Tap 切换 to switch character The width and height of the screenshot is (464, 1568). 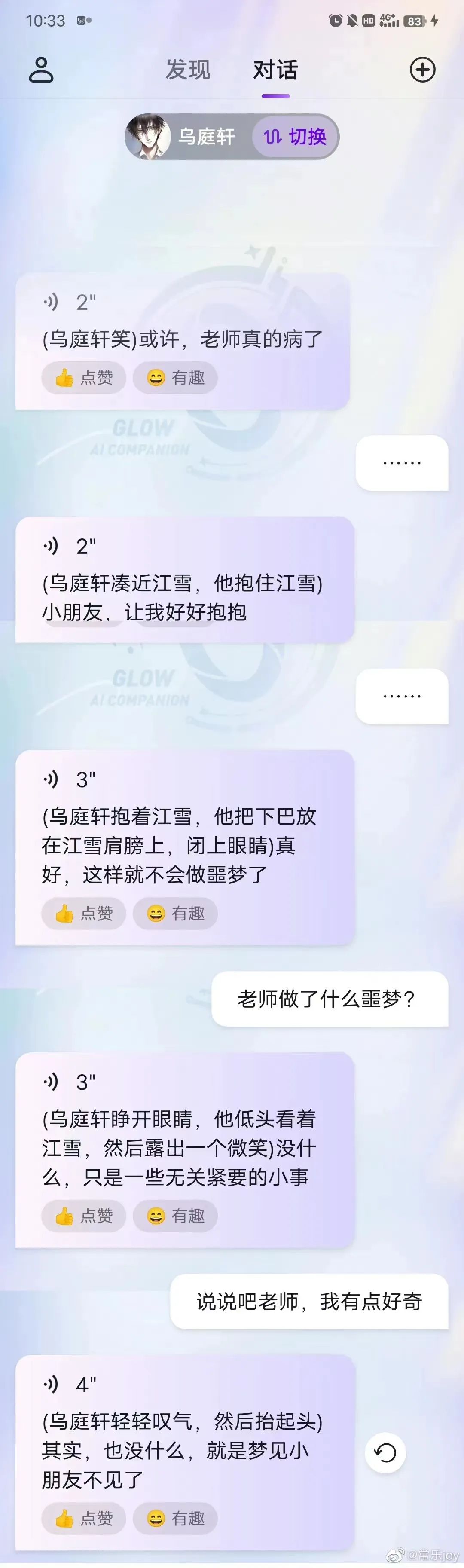pyautogui.click(x=295, y=136)
